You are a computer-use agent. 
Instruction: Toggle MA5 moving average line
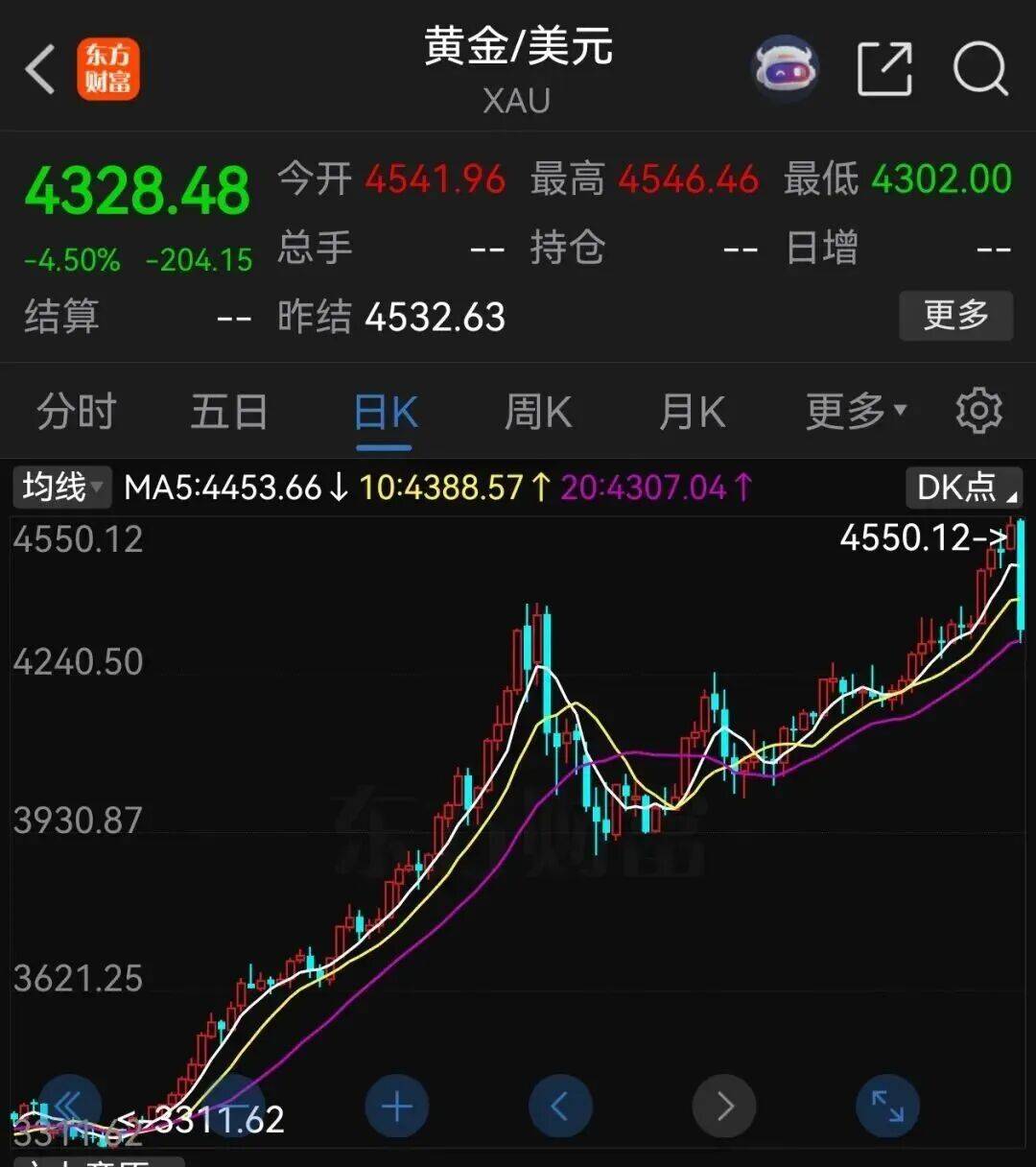pos(233,488)
